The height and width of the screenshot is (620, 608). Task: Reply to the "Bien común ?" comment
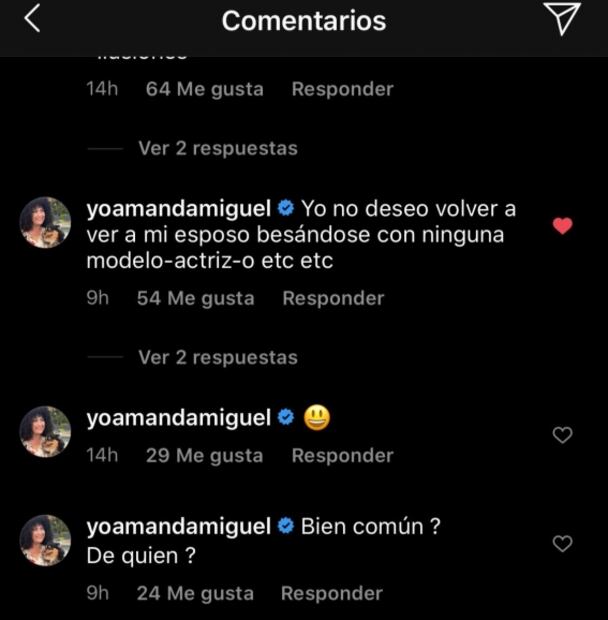[332, 593]
